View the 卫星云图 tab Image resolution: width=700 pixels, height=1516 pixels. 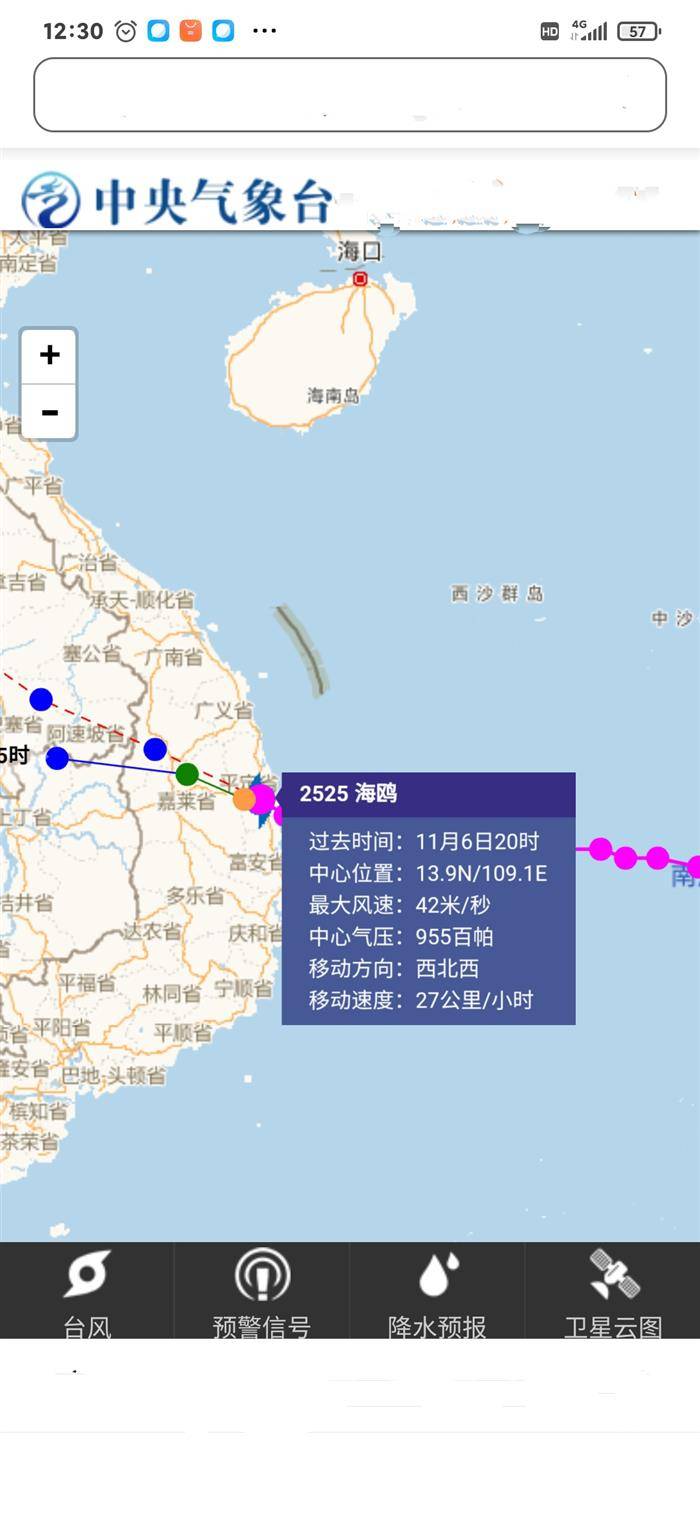pyautogui.click(x=613, y=1292)
